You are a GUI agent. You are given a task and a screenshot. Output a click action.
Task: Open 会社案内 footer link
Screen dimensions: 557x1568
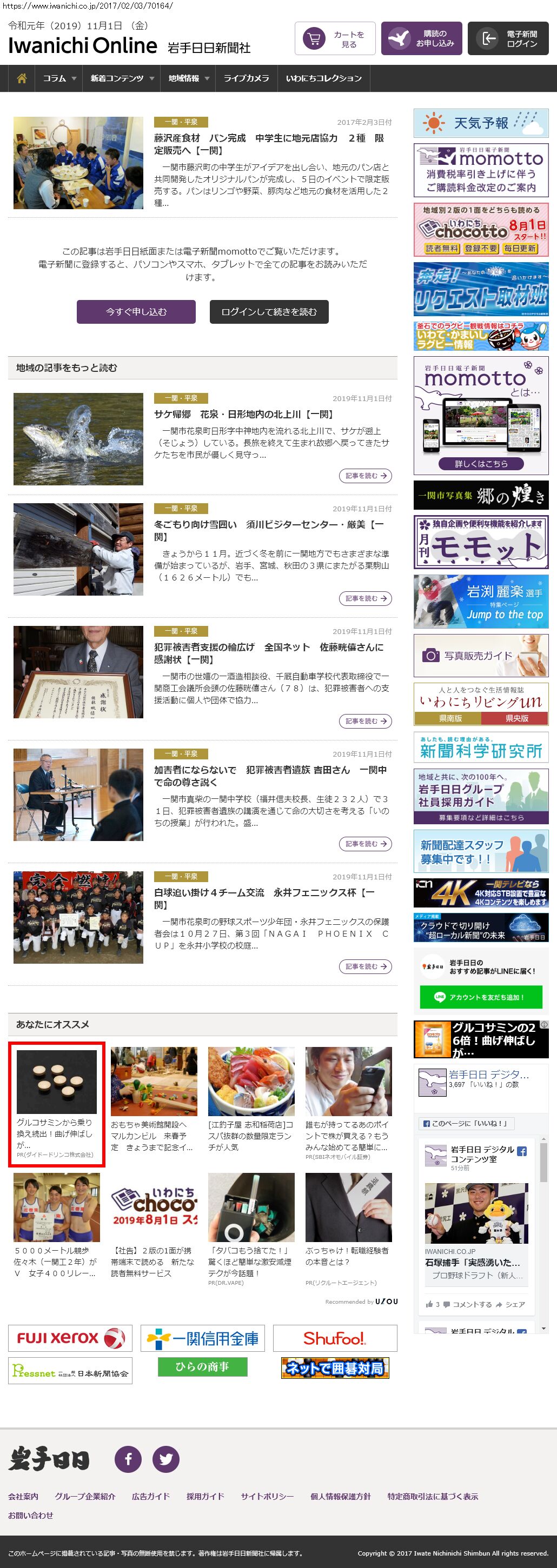click(x=23, y=1496)
